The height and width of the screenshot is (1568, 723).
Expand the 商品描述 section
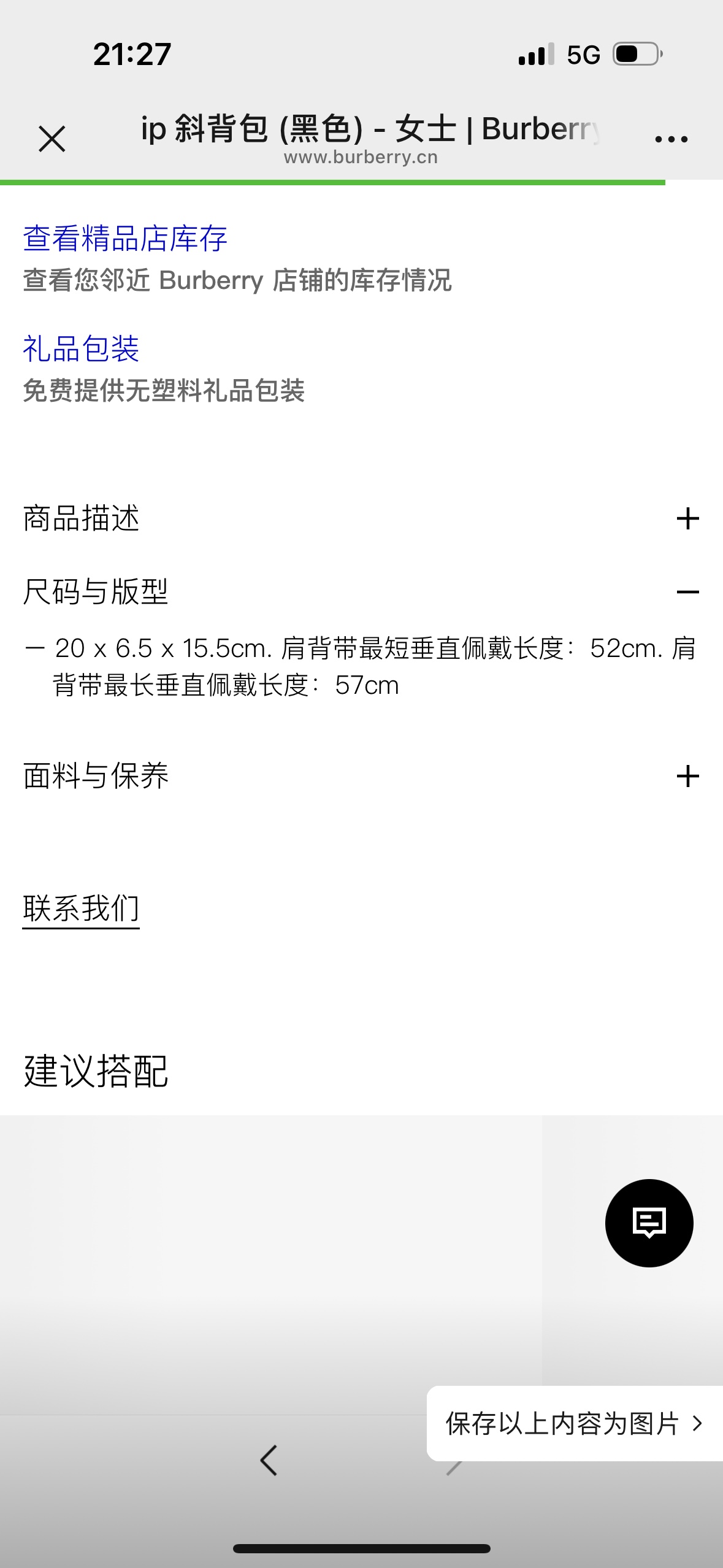click(687, 518)
